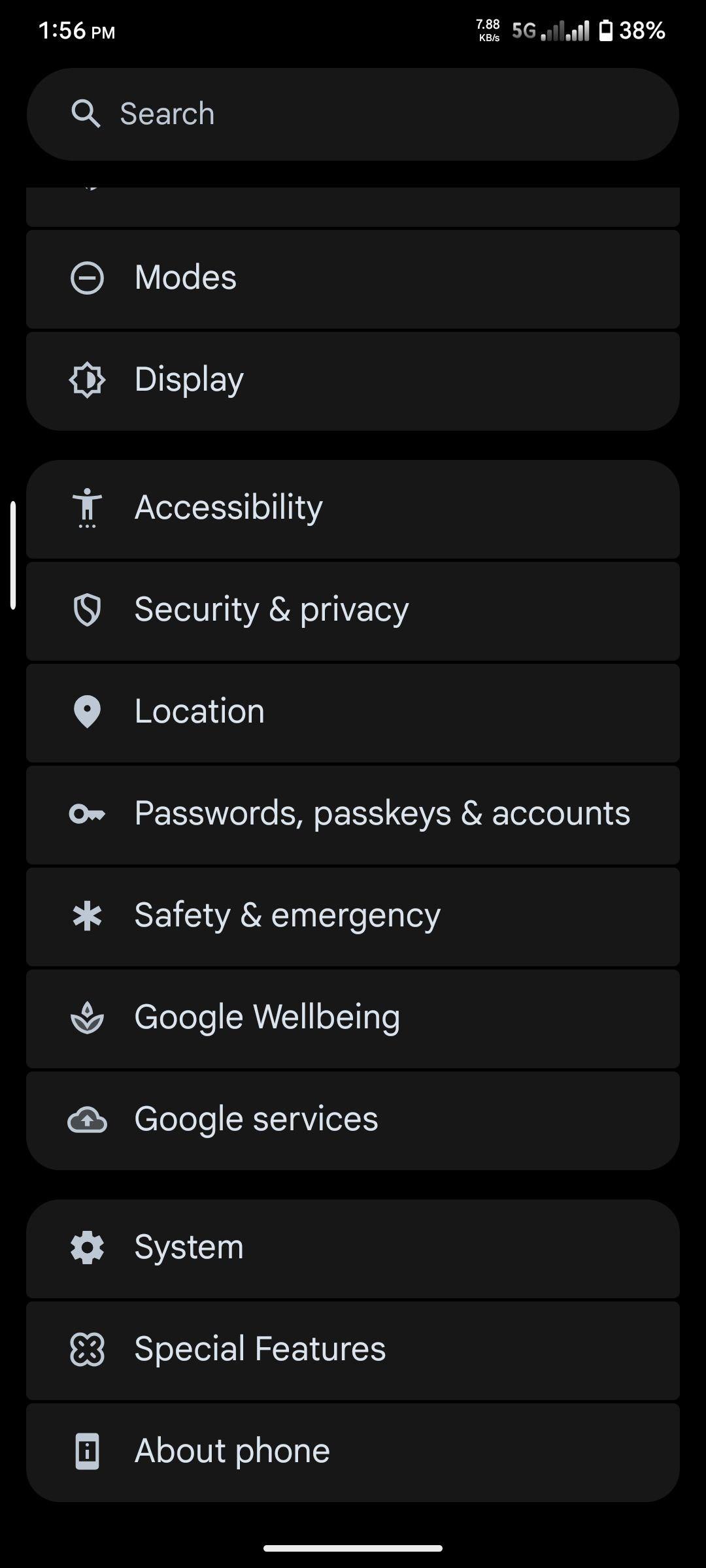Screen dimensions: 706x1568
Task: Open Special Features
Action: [353, 1350]
